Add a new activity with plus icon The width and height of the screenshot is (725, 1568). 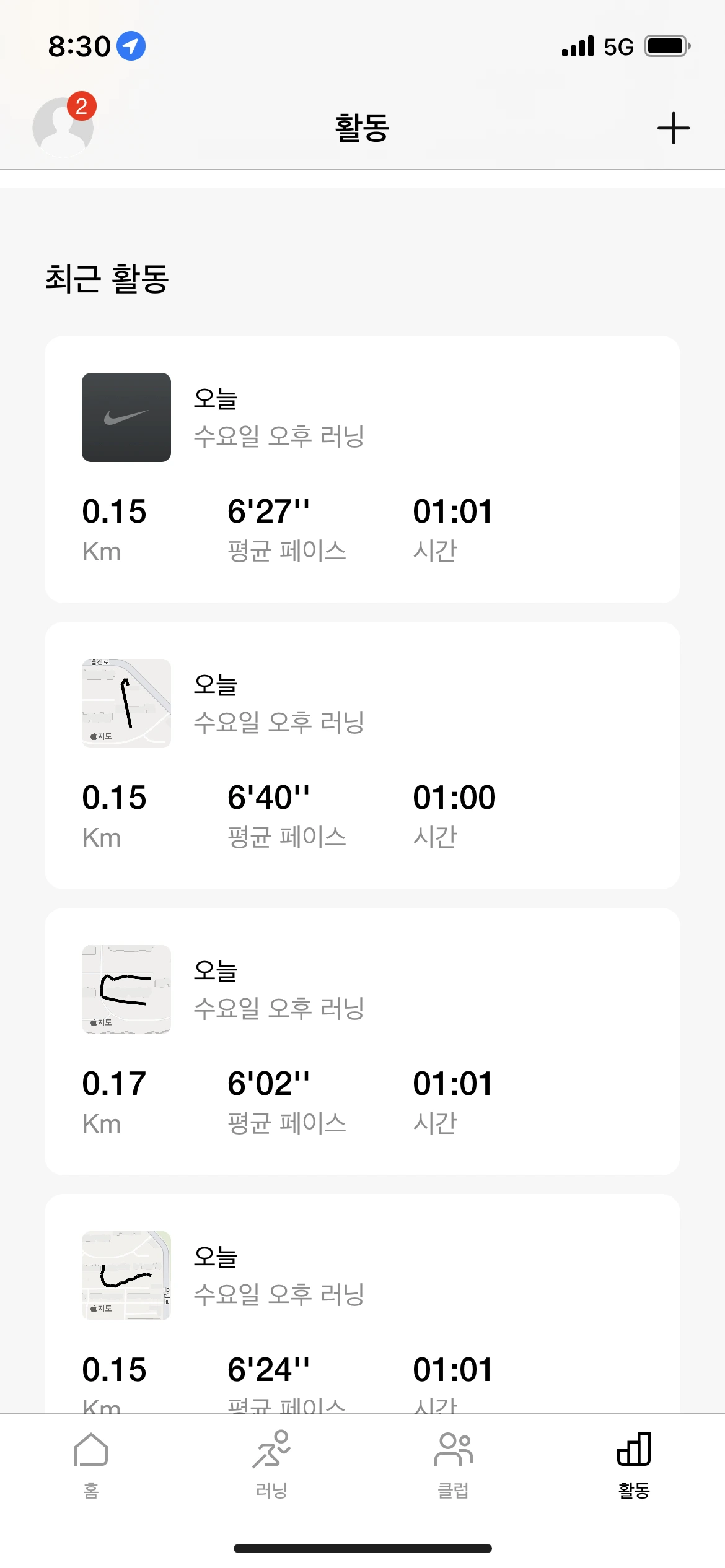[x=673, y=128]
